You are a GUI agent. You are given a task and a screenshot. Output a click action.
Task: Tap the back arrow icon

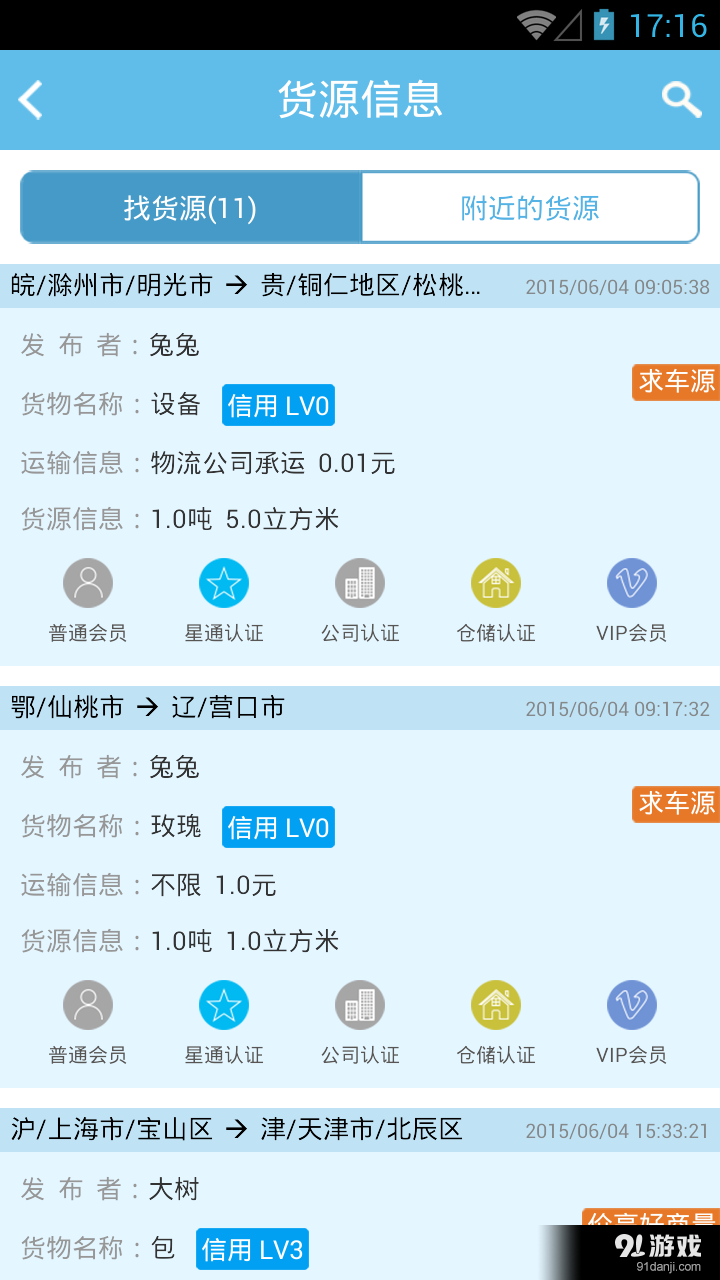pyautogui.click(x=30, y=99)
